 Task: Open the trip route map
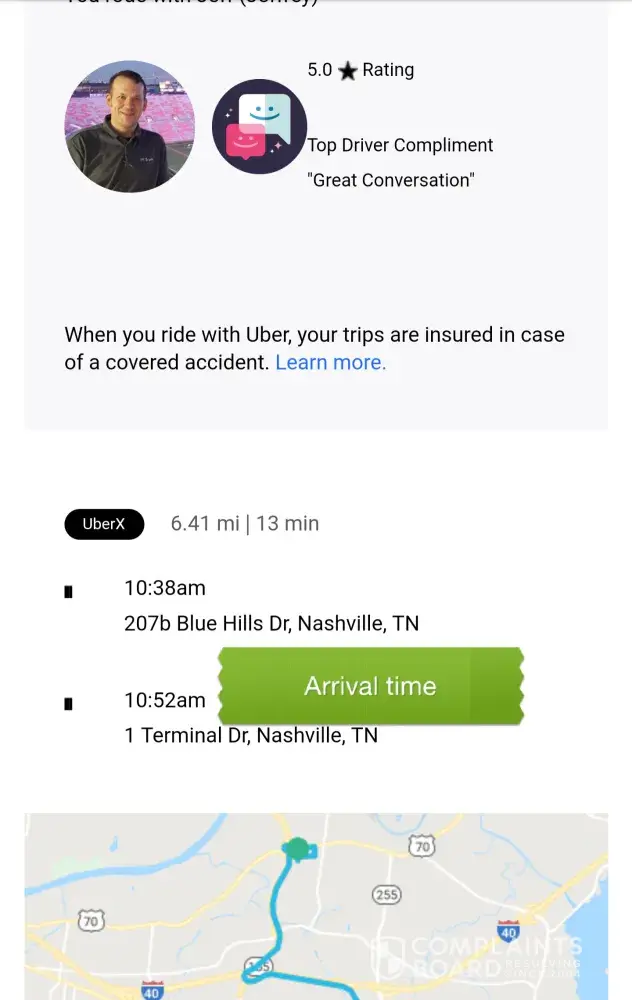pyautogui.click(x=316, y=906)
